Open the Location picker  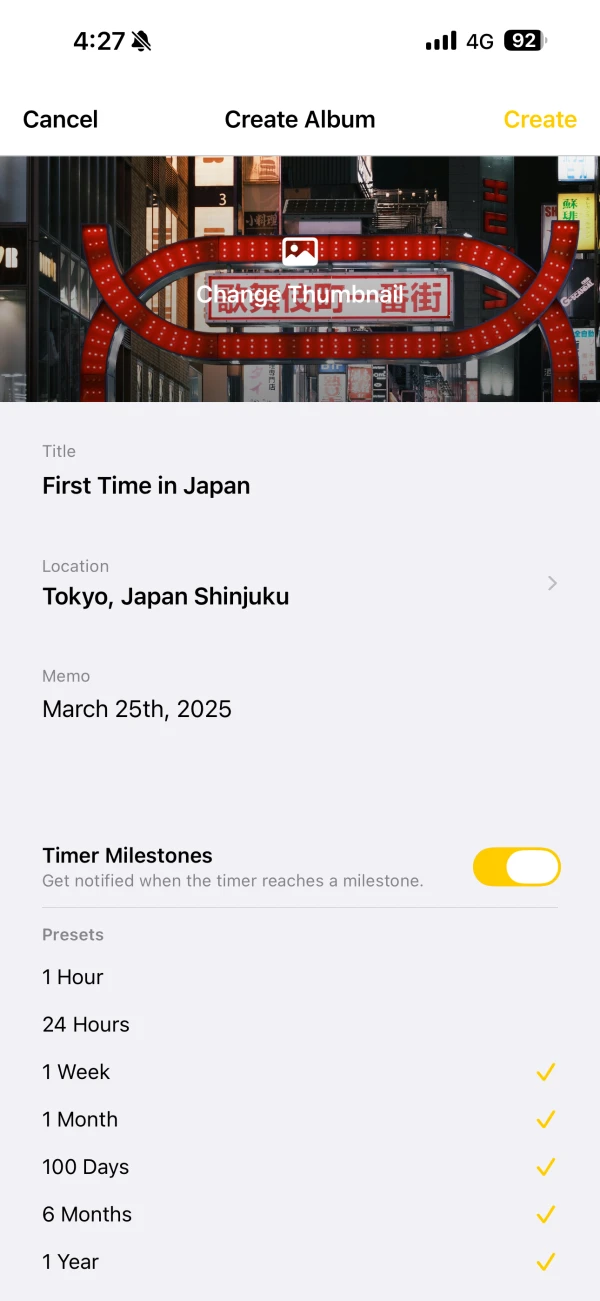coord(300,584)
